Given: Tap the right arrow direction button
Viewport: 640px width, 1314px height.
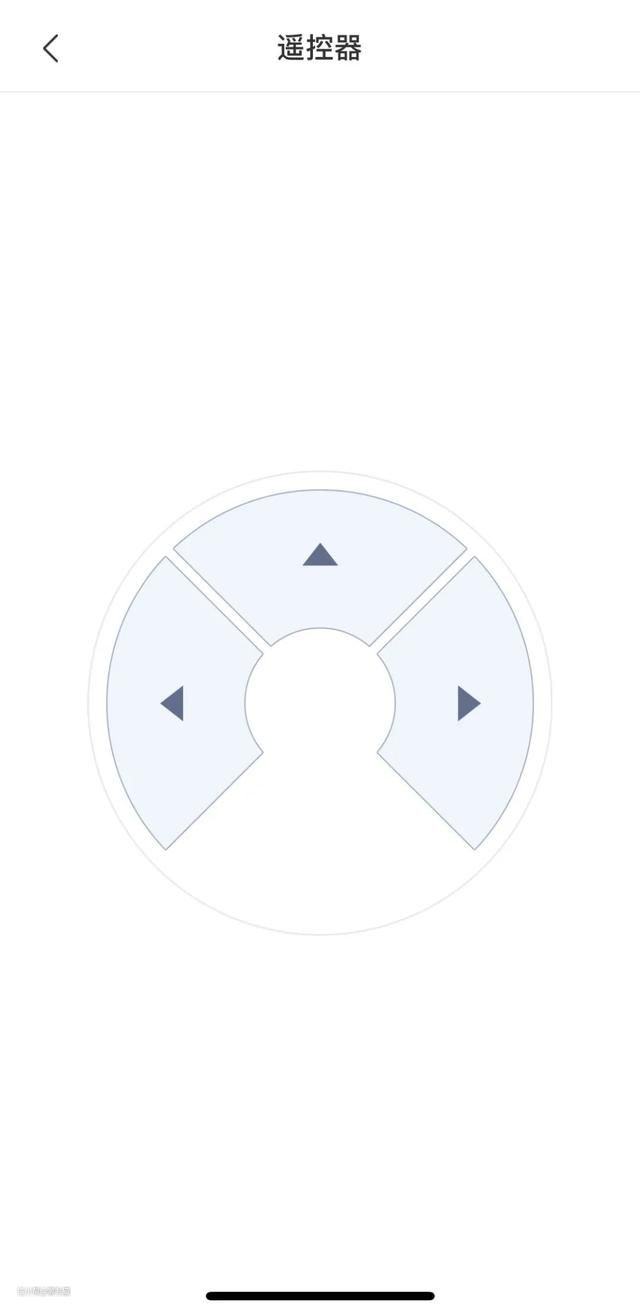Looking at the screenshot, I should (468, 703).
